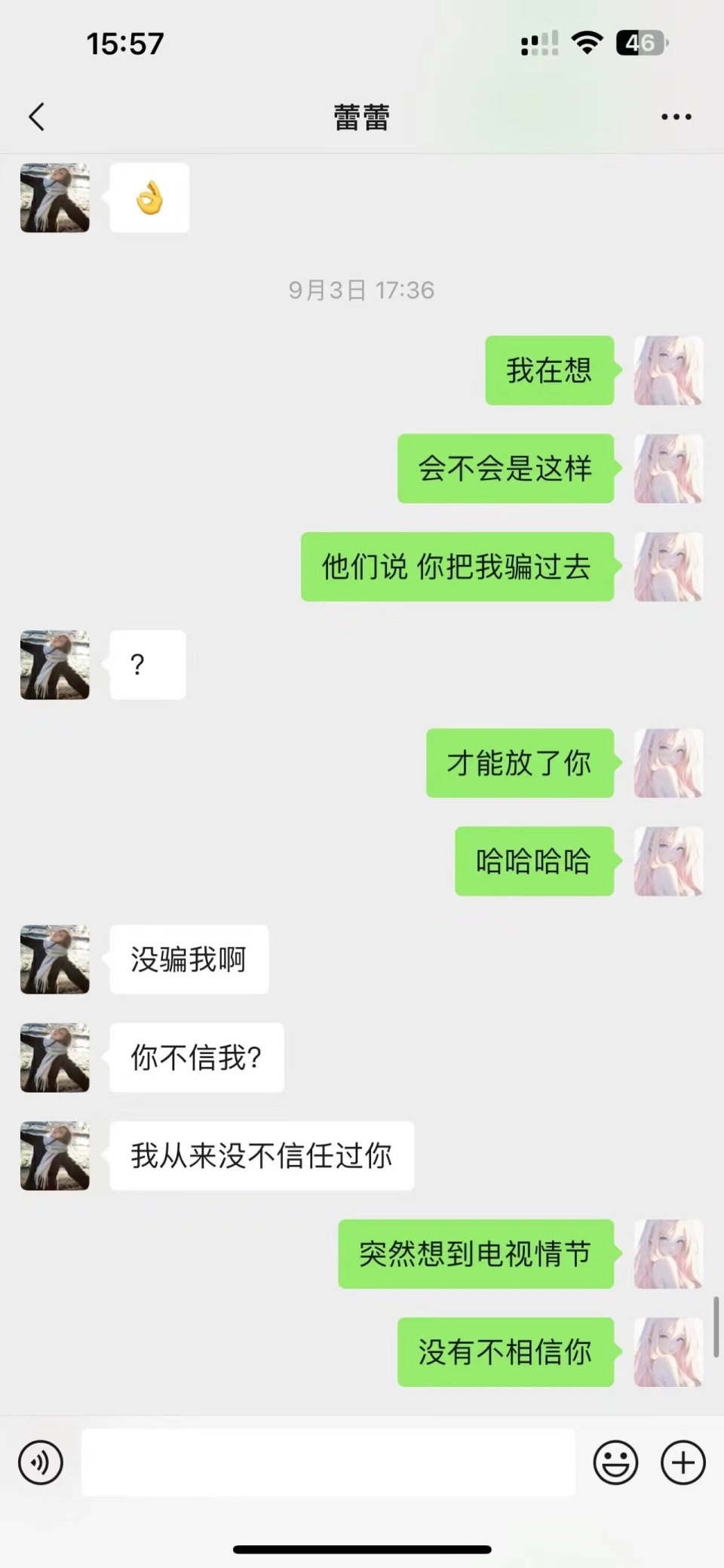
Task: Tap the Wi-Fi icon in status bar
Action: click(x=584, y=43)
